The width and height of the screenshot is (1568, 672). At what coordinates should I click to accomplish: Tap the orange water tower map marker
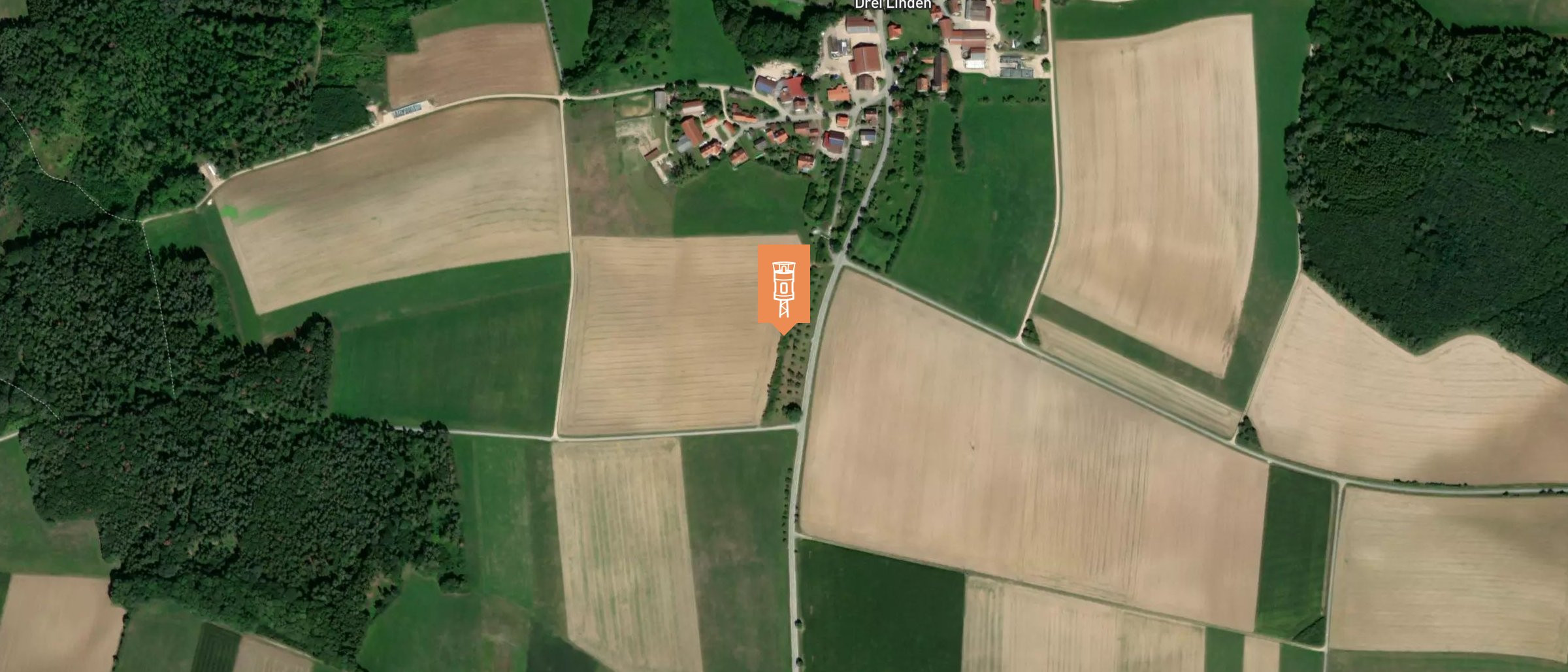coord(783,286)
